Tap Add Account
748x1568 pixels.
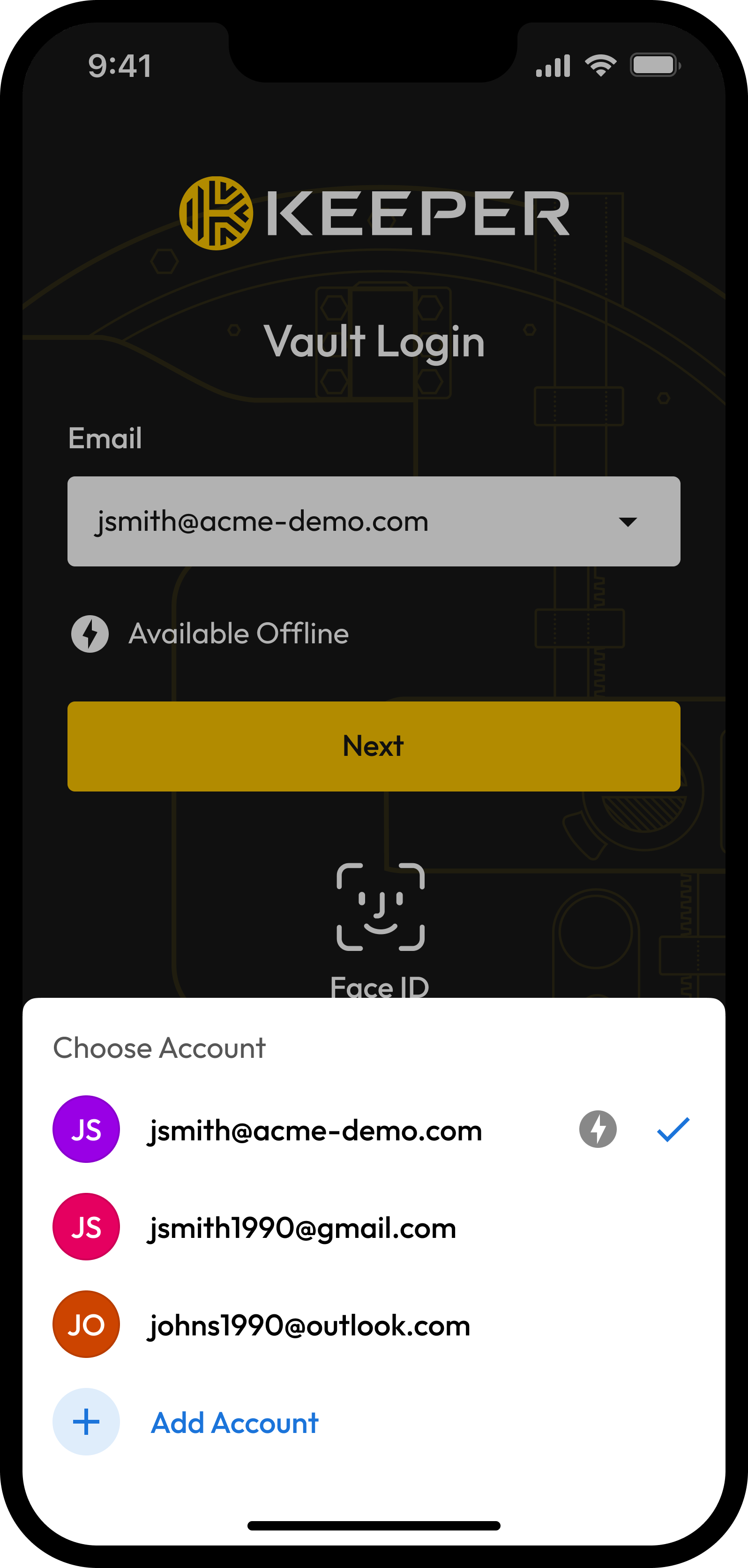coord(234,1423)
